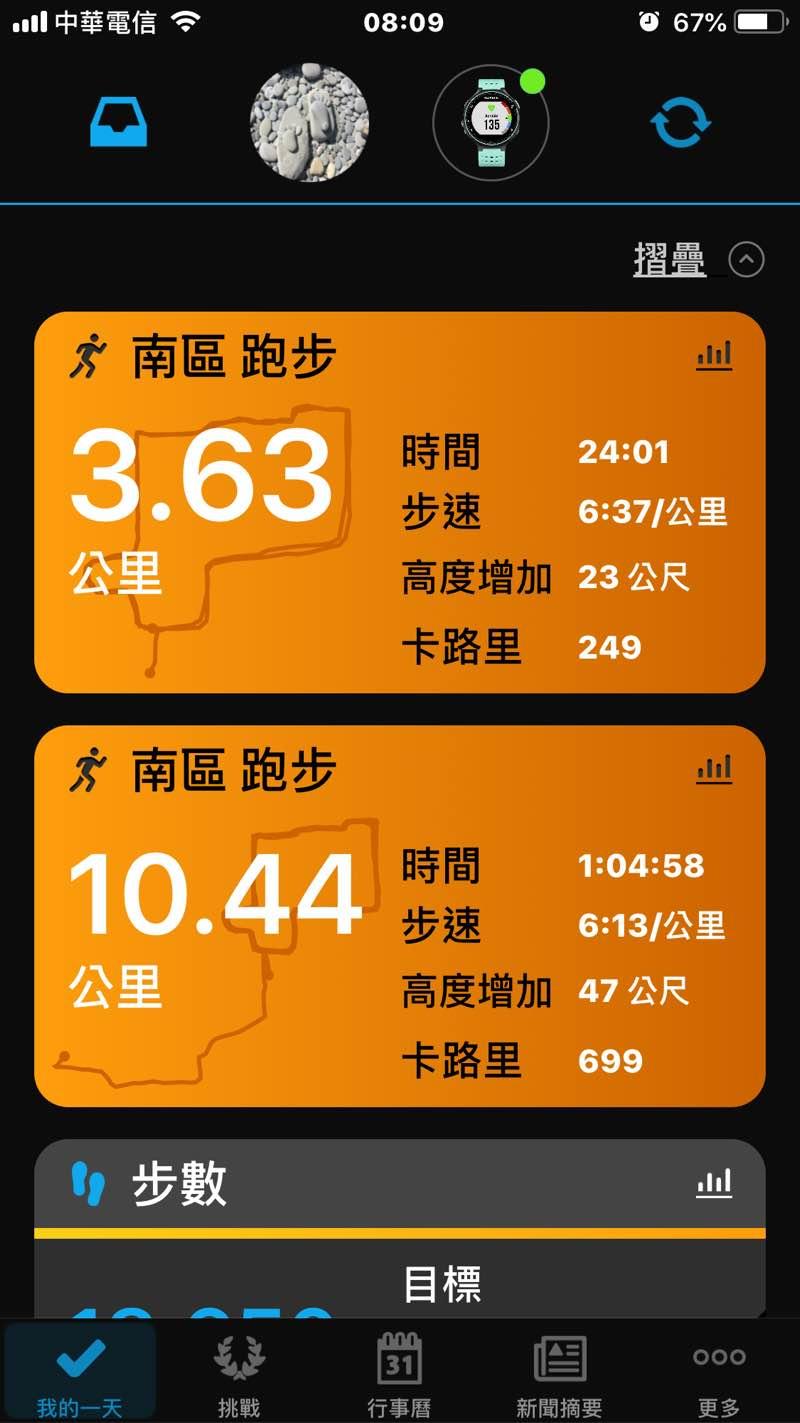
Task: View chart for the 10.44 公里 run
Action: click(x=714, y=769)
